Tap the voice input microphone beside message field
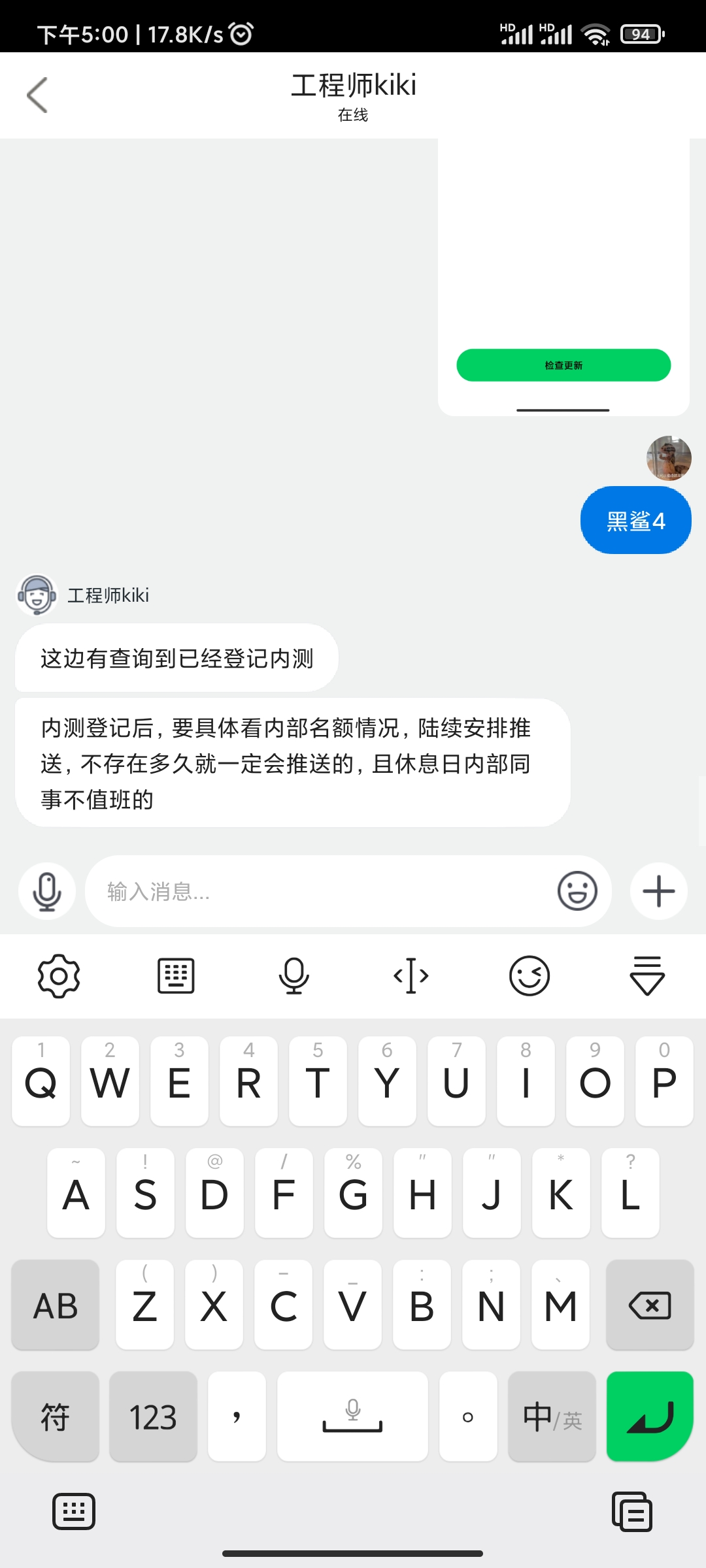This screenshot has height=1568, width=706. coord(47,891)
